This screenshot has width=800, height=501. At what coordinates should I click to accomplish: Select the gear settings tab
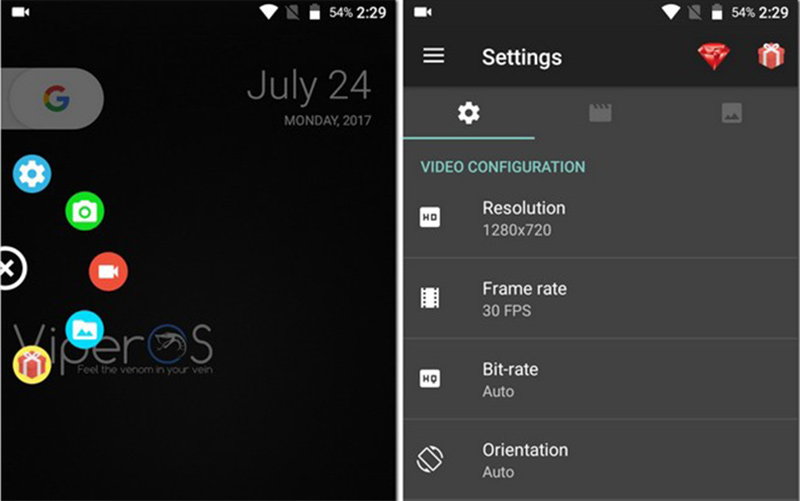(468, 113)
